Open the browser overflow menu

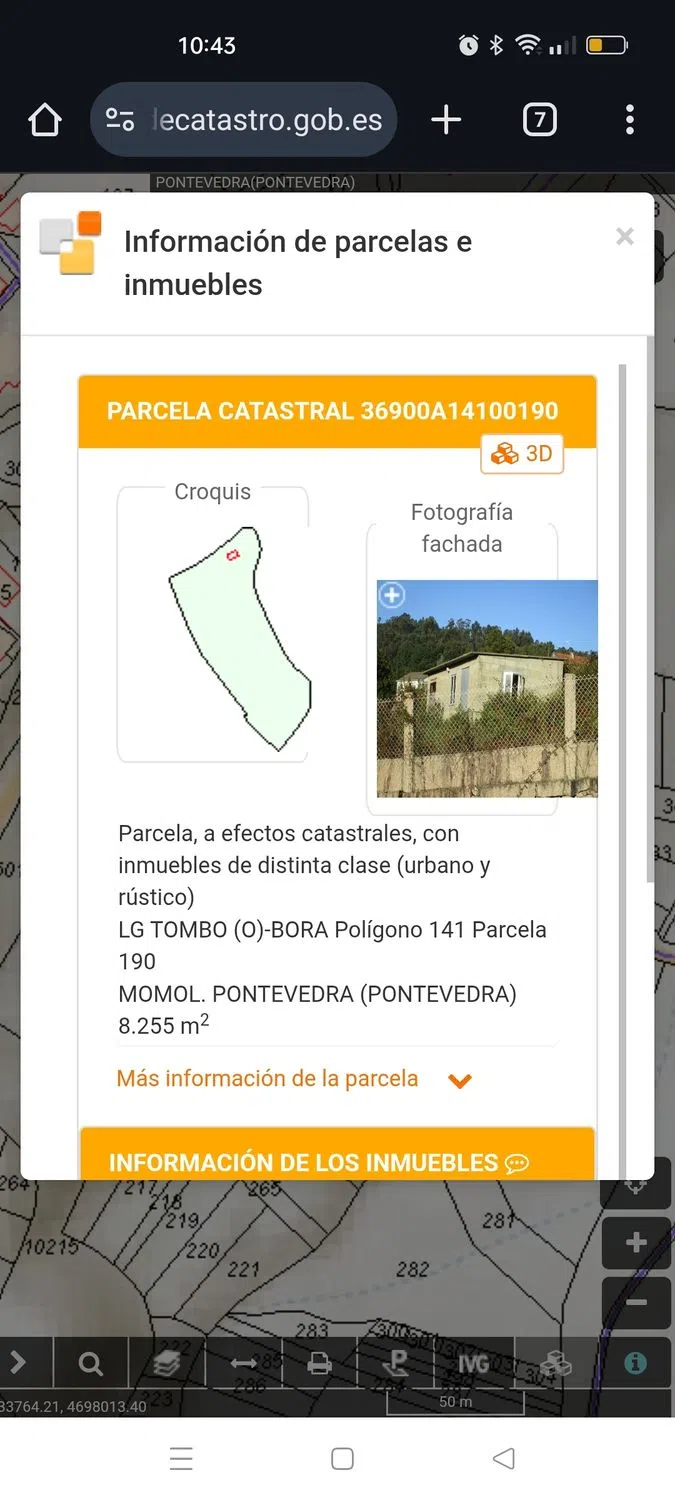[x=629, y=121]
